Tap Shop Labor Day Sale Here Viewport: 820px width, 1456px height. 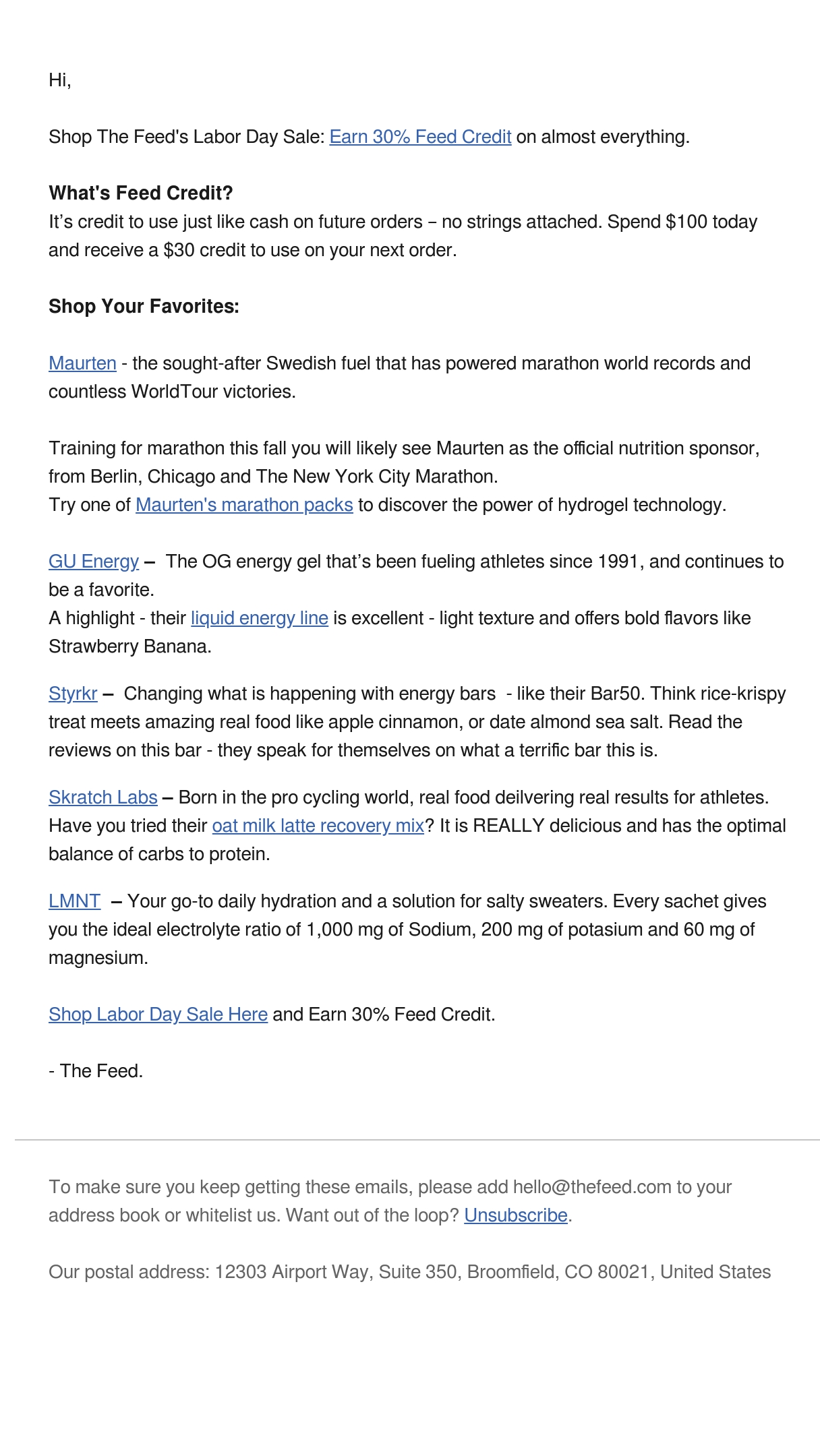[x=158, y=1014]
